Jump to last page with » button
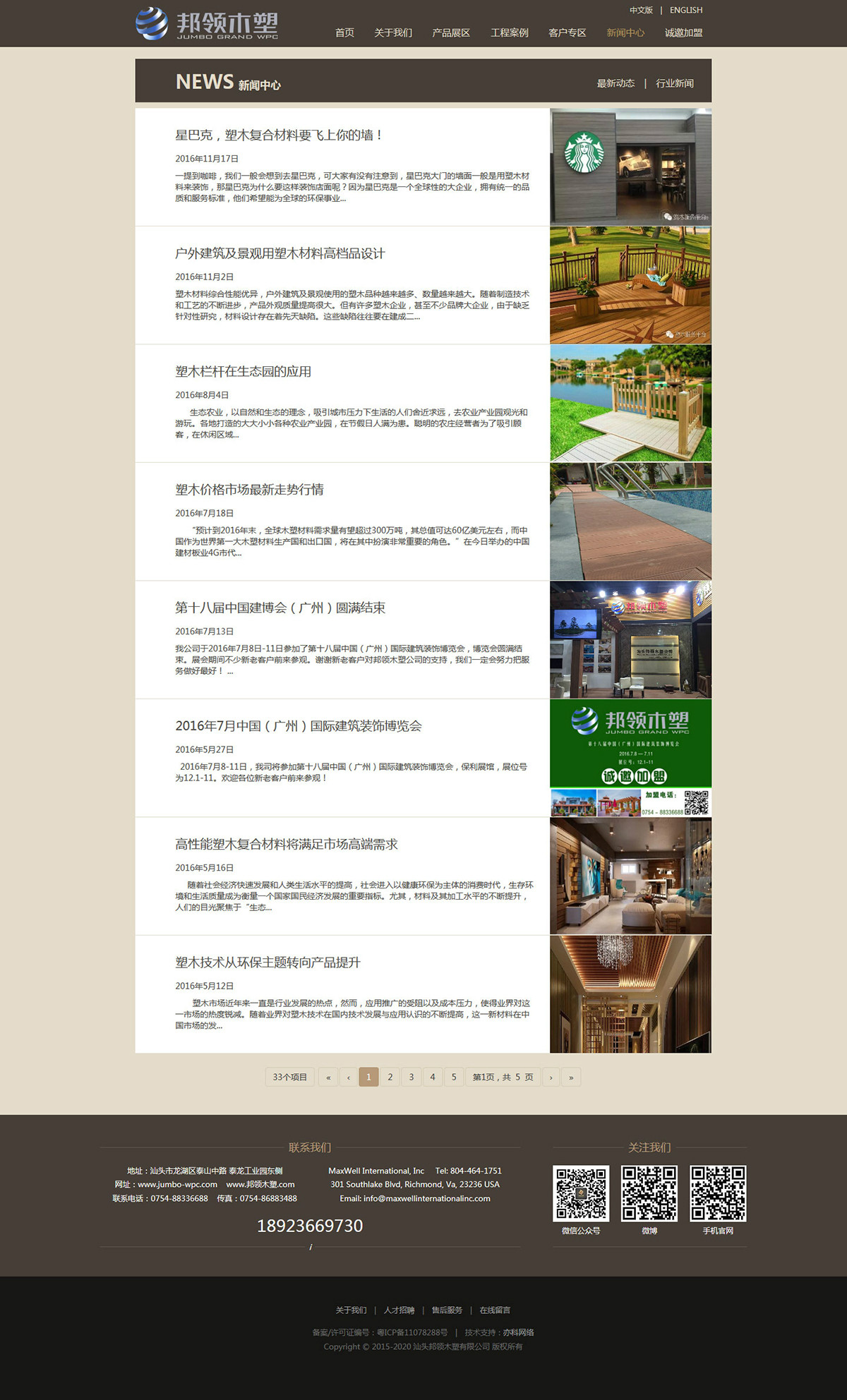847x1400 pixels. click(571, 1077)
